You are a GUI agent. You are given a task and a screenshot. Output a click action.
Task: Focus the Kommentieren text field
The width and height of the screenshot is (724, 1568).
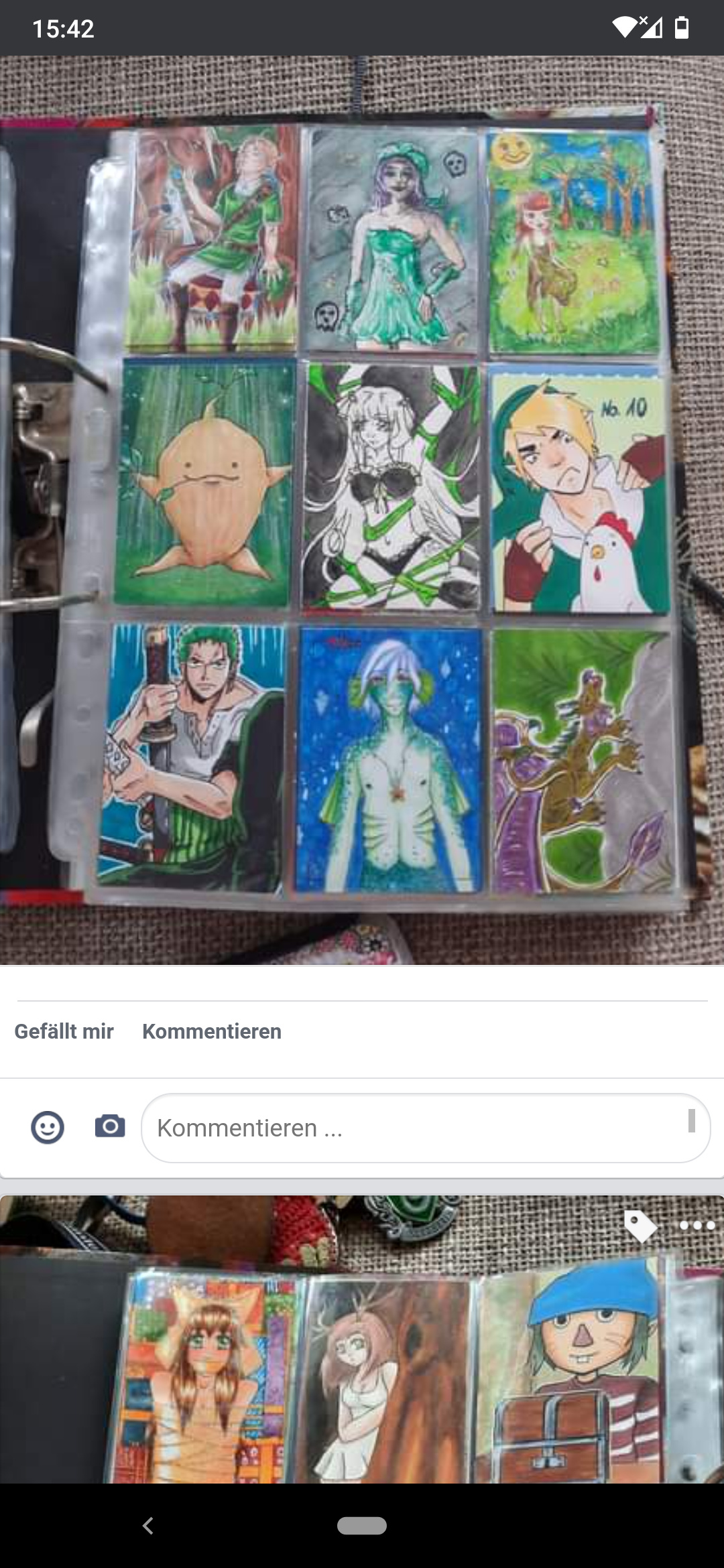[x=416, y=1128]
